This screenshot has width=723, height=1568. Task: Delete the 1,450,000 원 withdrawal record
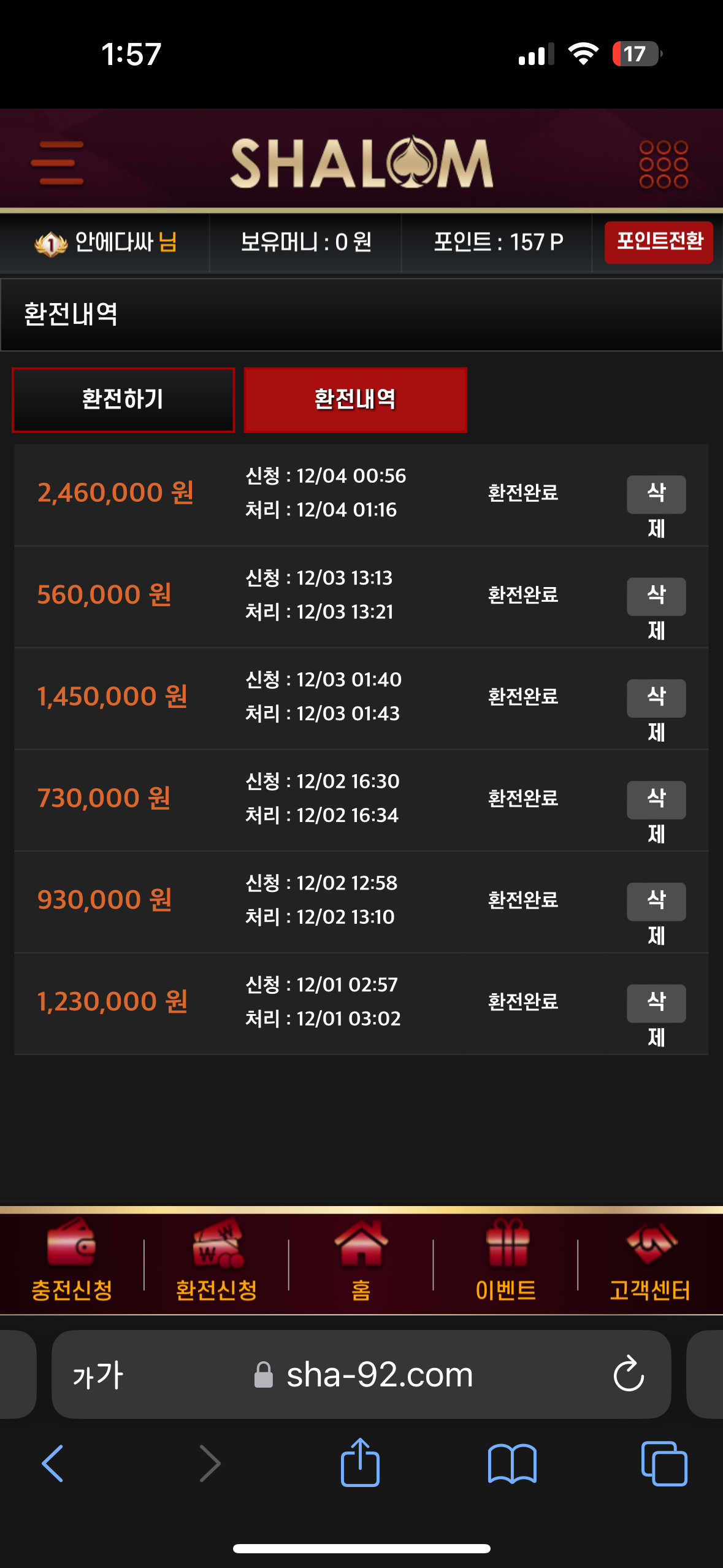click(656, 698)
